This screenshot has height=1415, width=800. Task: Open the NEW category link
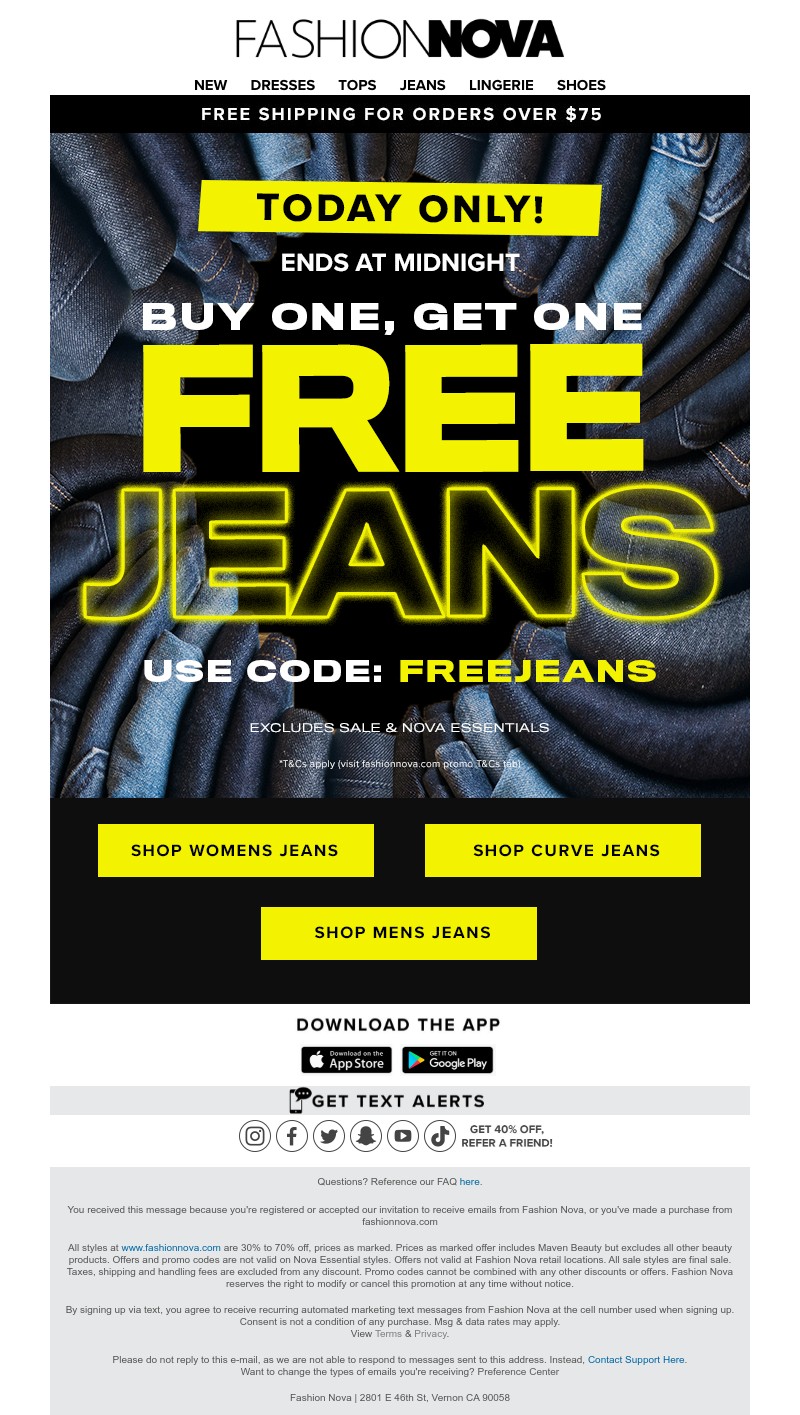[x=210, y=85]
